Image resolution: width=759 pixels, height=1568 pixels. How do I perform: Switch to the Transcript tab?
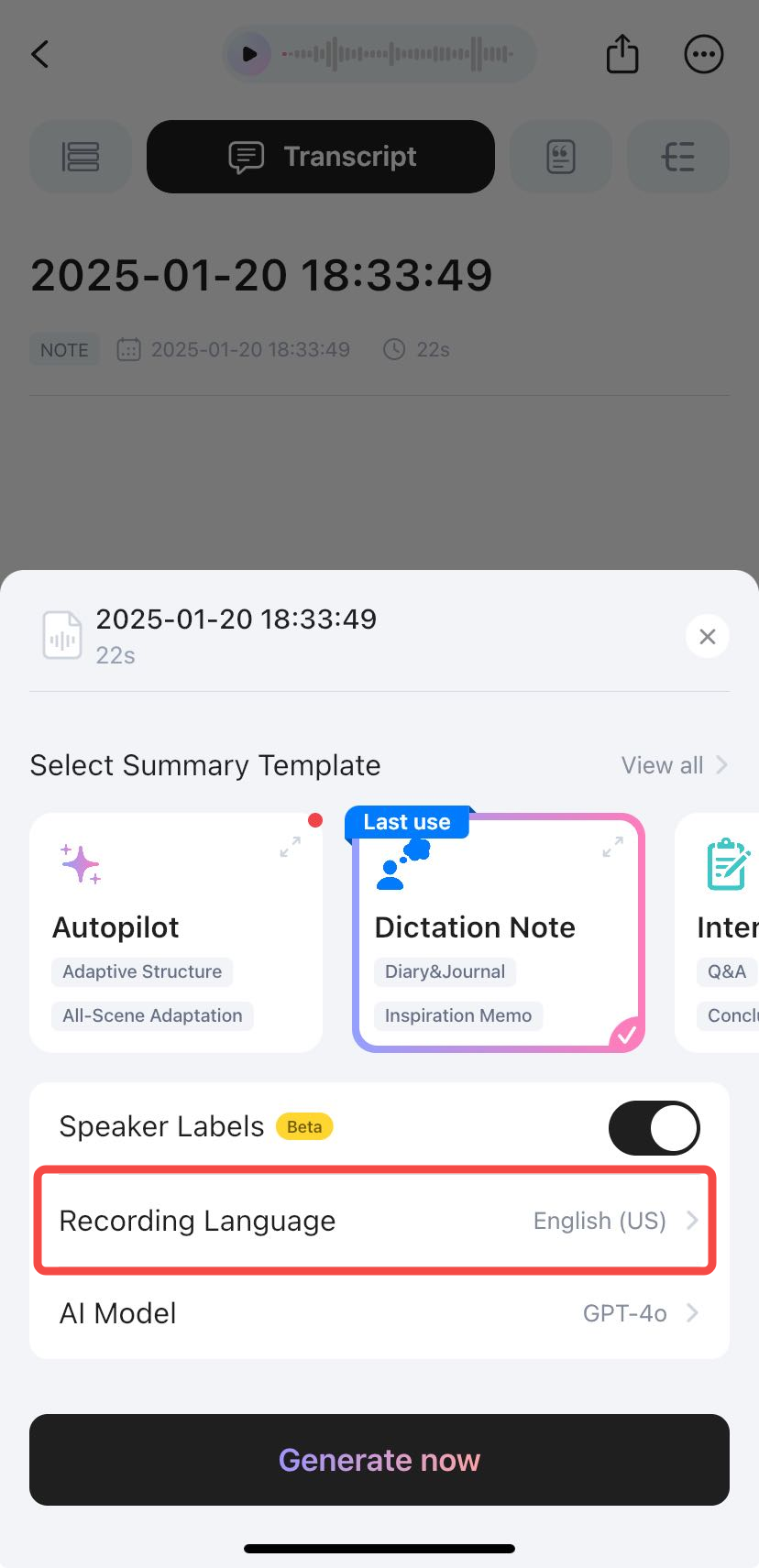321,157
